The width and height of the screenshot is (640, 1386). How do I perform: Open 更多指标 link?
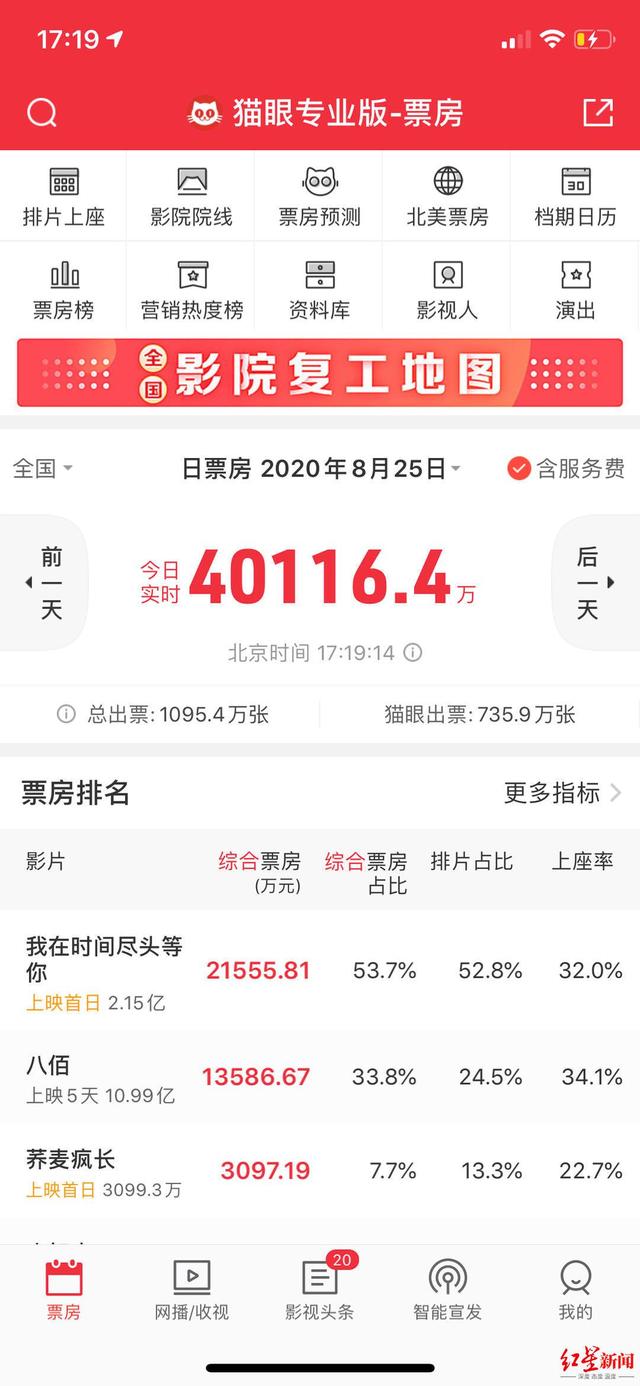click(x=562, y=793)
